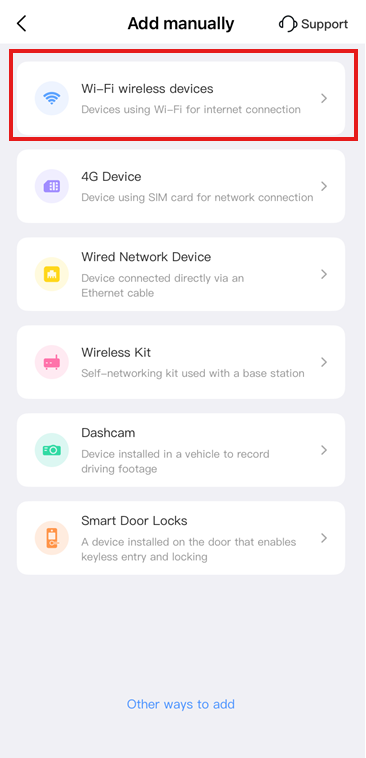Select Wi-Fi wireless devices
Screen dimensions: 366x758
(181, 99)
